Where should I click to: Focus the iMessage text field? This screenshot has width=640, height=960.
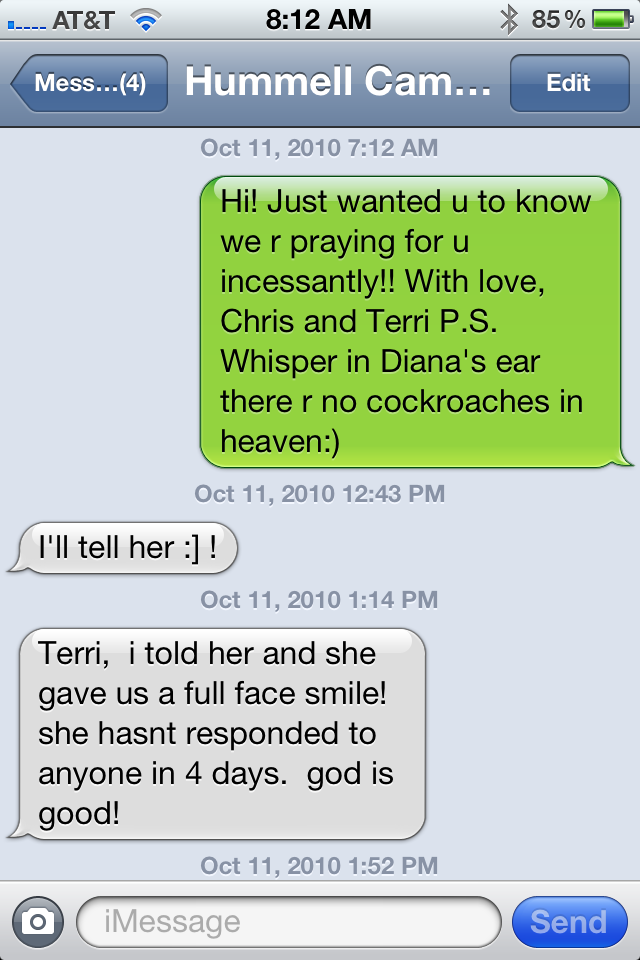click(x=288, y=921)
